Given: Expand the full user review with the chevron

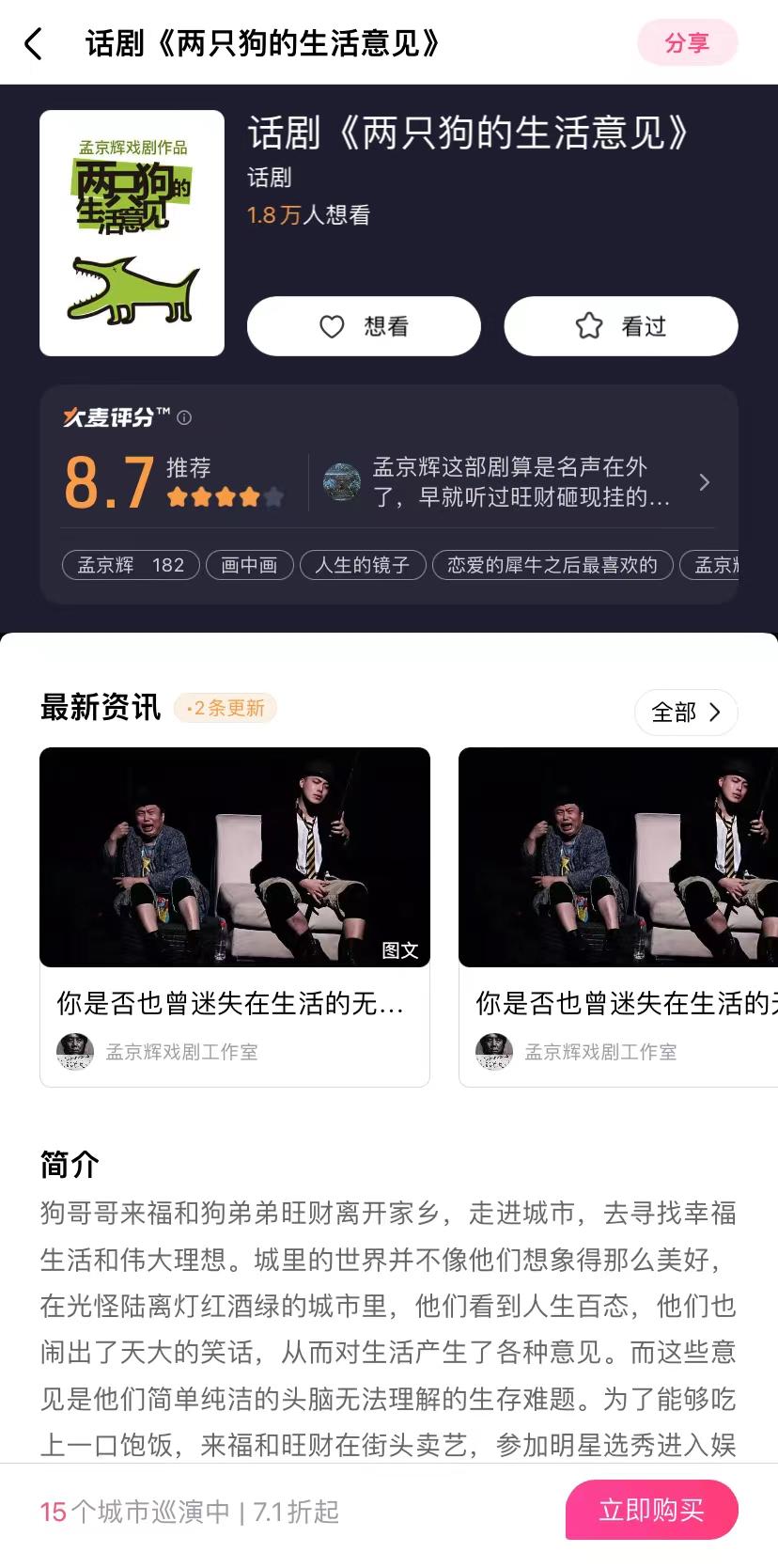Looking at the screenshot, I should 704,481.
